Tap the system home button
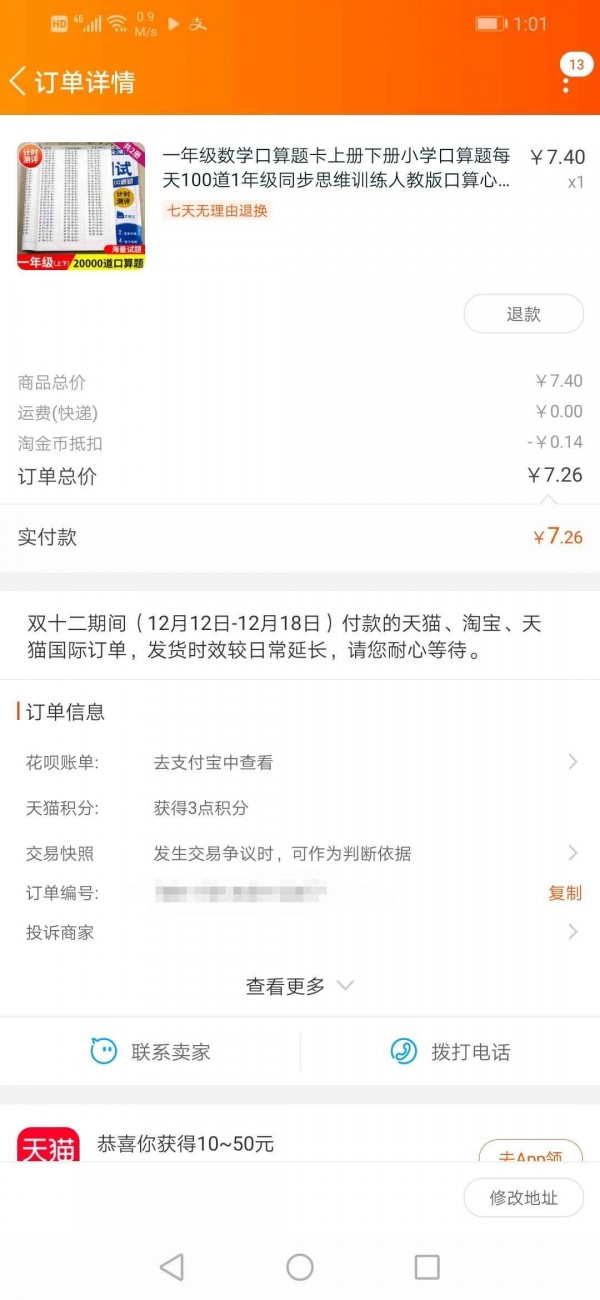600x1300 pixels. 300,1267
